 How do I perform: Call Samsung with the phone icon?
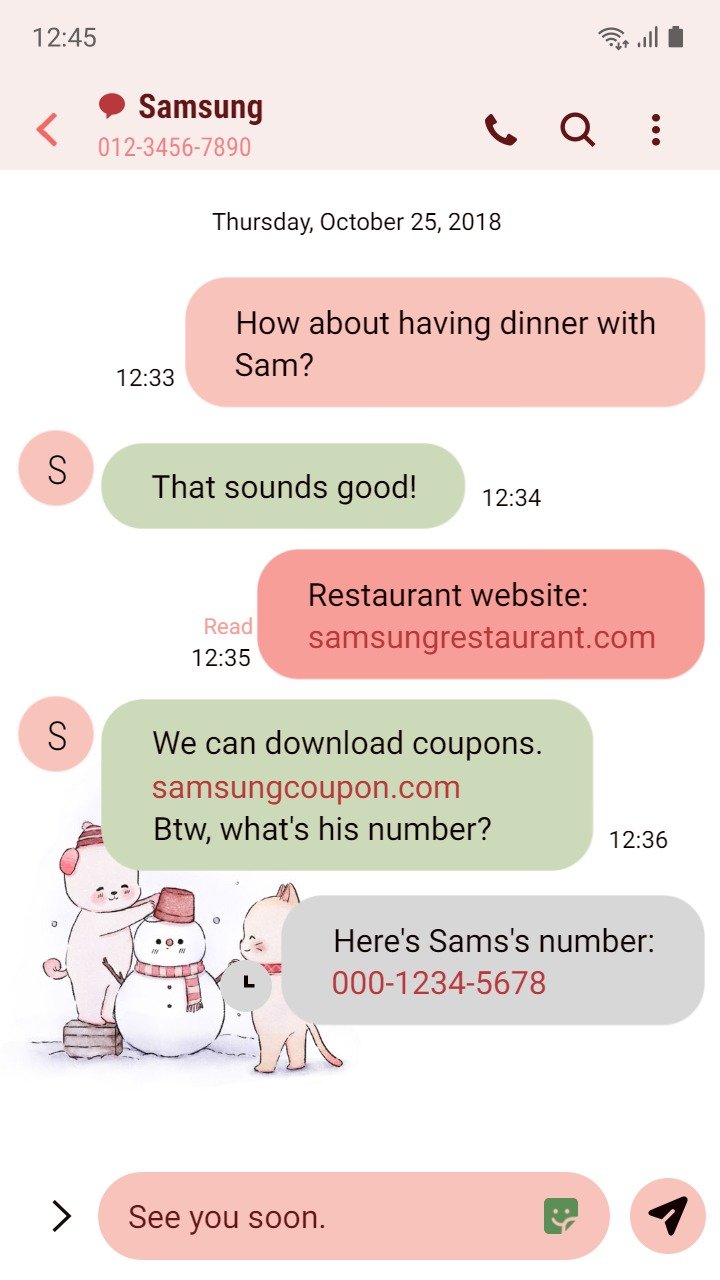pyautogui.click(x=500, y=130)
